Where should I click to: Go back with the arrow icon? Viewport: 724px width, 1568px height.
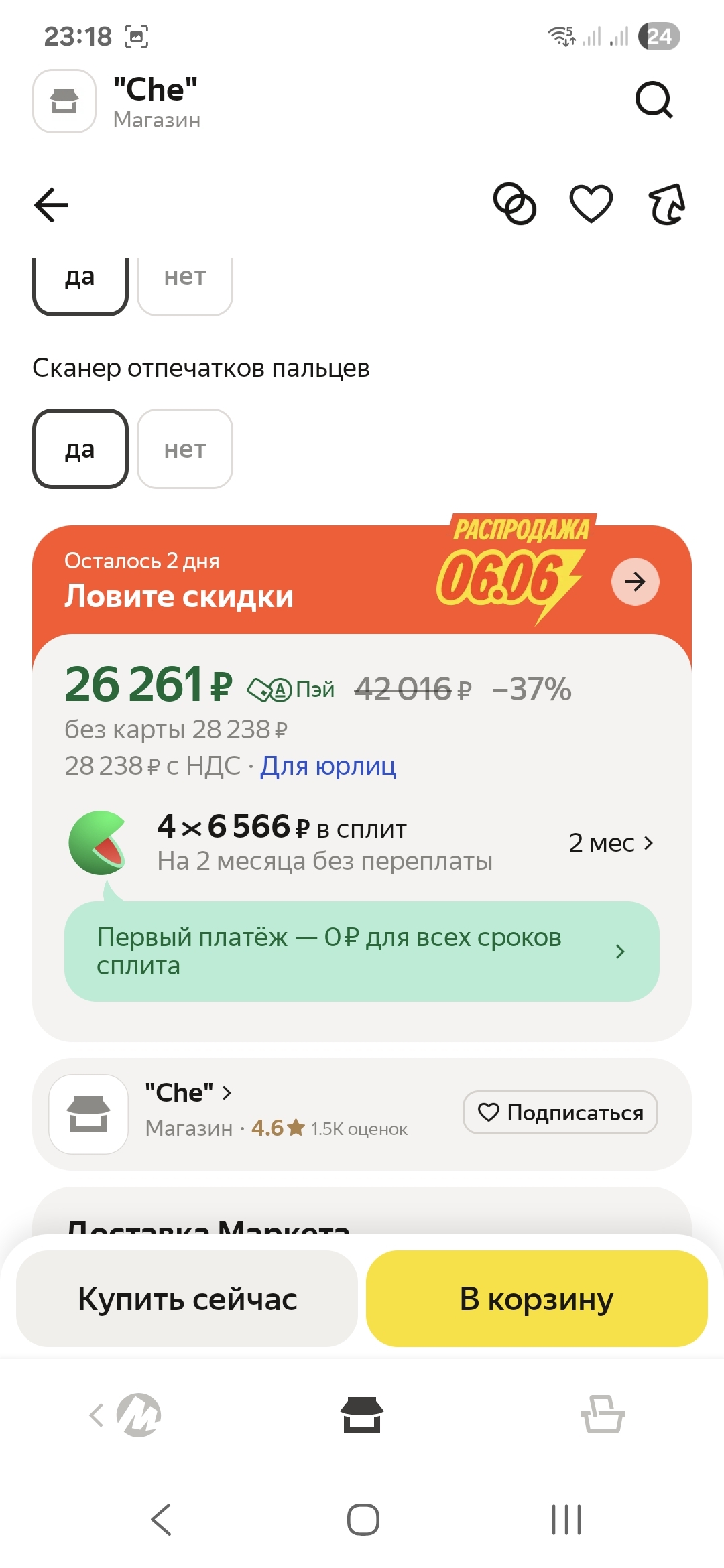(52, 204)
